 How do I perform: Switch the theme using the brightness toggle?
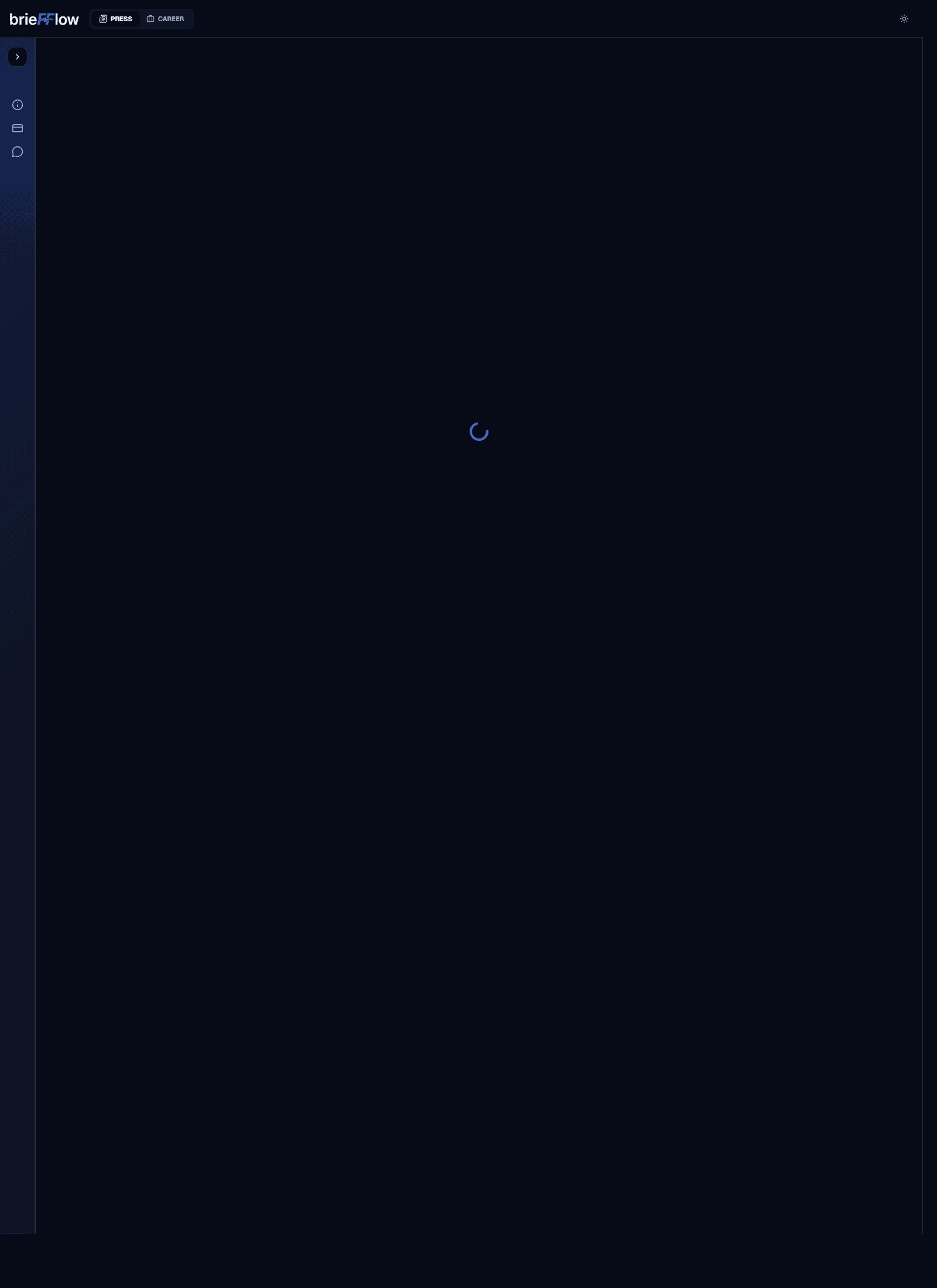(904, 19)
